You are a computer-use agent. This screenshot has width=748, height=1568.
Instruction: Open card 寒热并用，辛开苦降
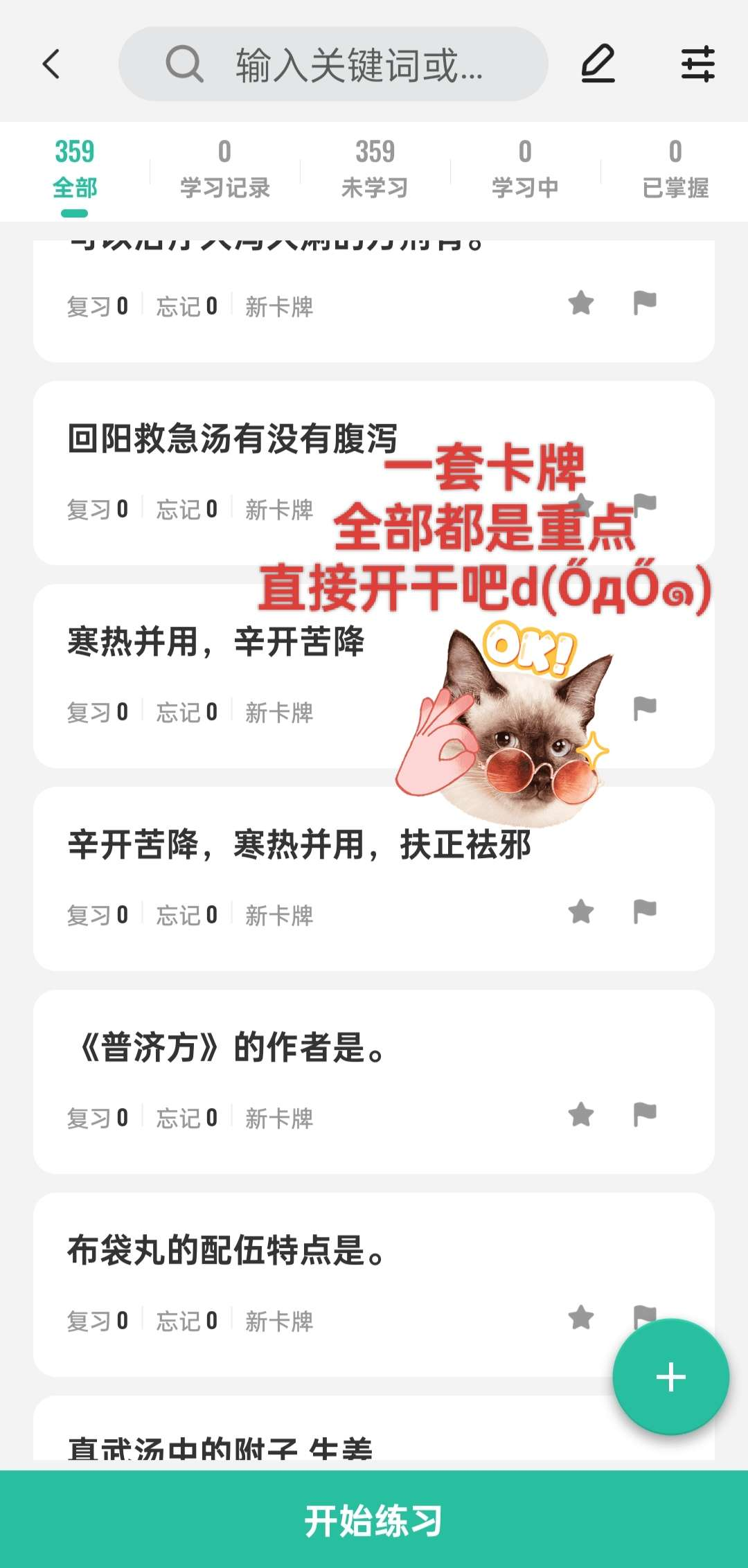click(x=216, y=642)
